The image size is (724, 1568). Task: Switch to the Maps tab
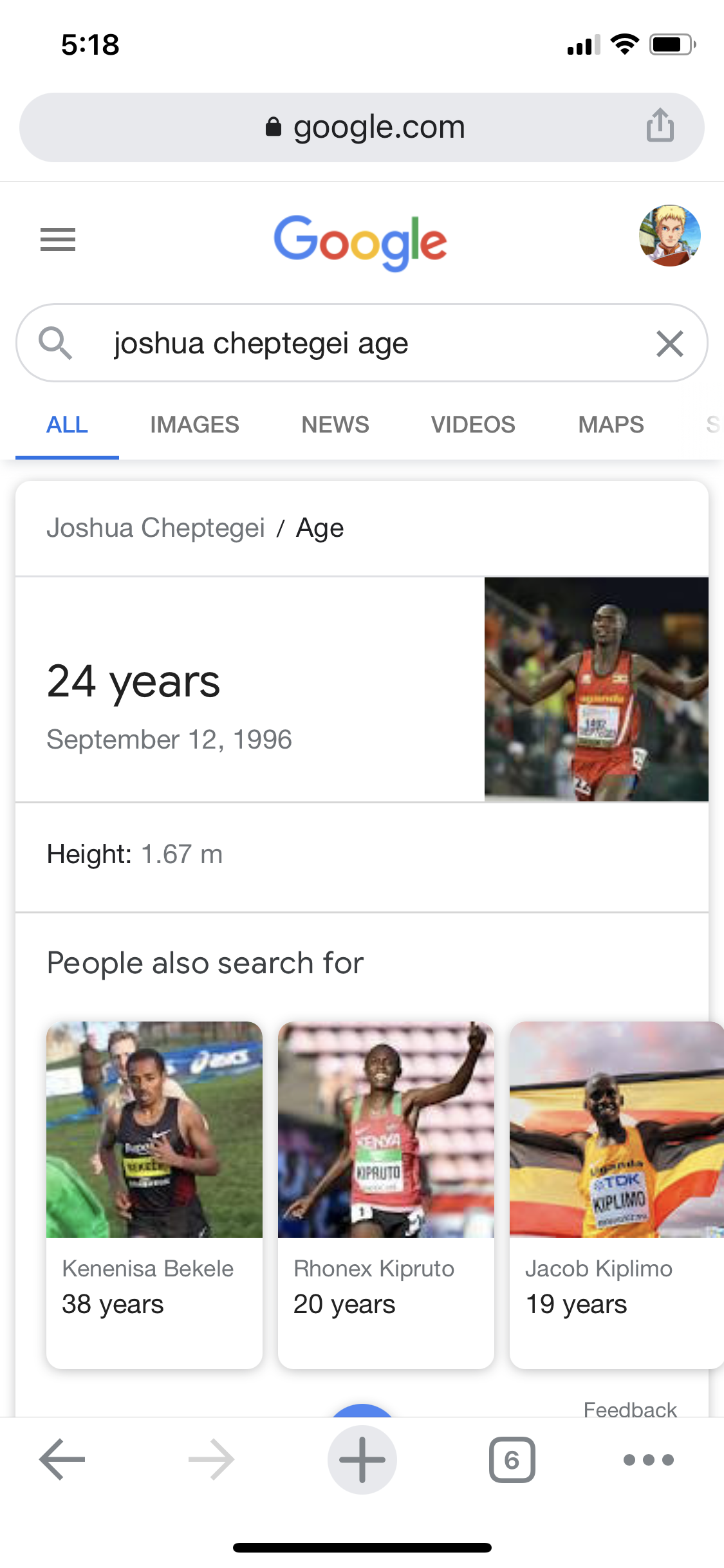point(611,425)
